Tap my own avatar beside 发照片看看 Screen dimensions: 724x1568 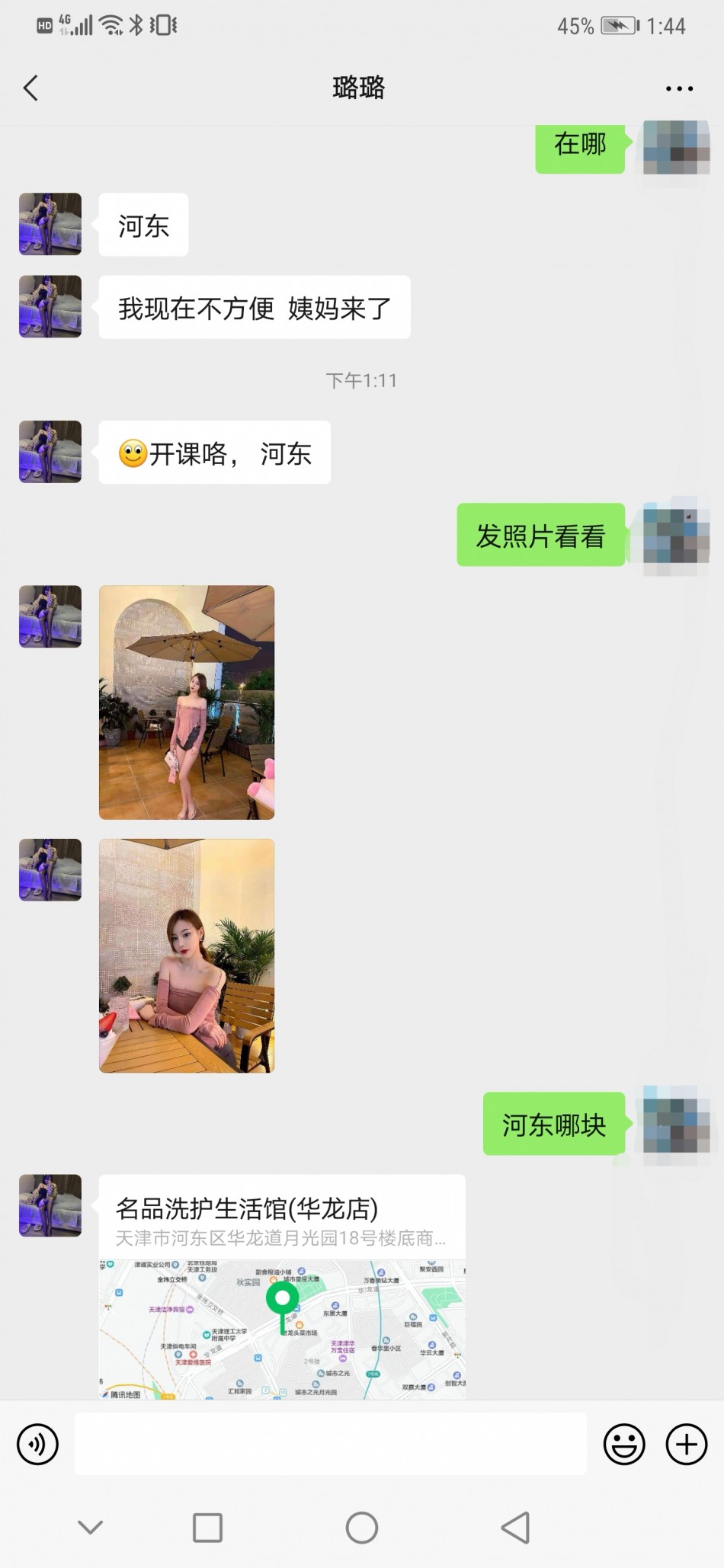675,534
